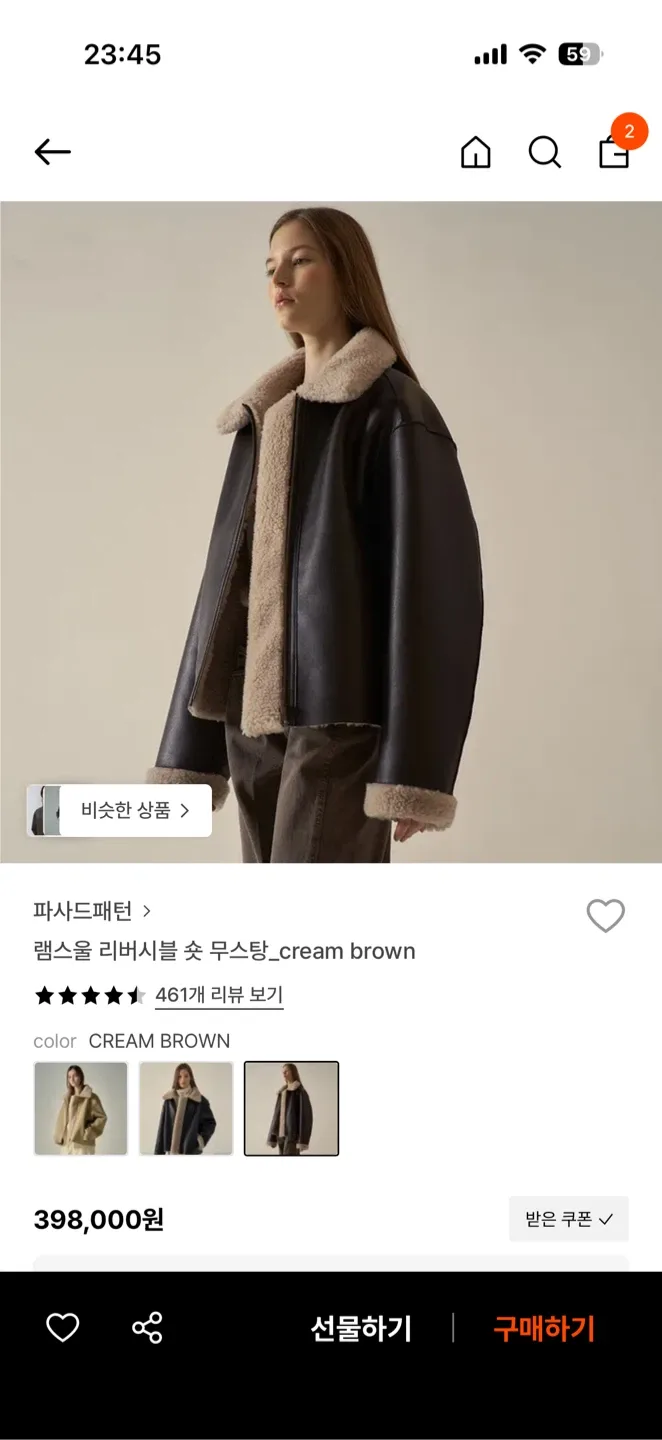Open the home icon in the top bar
Screen dimensions: 662x1440
pos(475,152)
